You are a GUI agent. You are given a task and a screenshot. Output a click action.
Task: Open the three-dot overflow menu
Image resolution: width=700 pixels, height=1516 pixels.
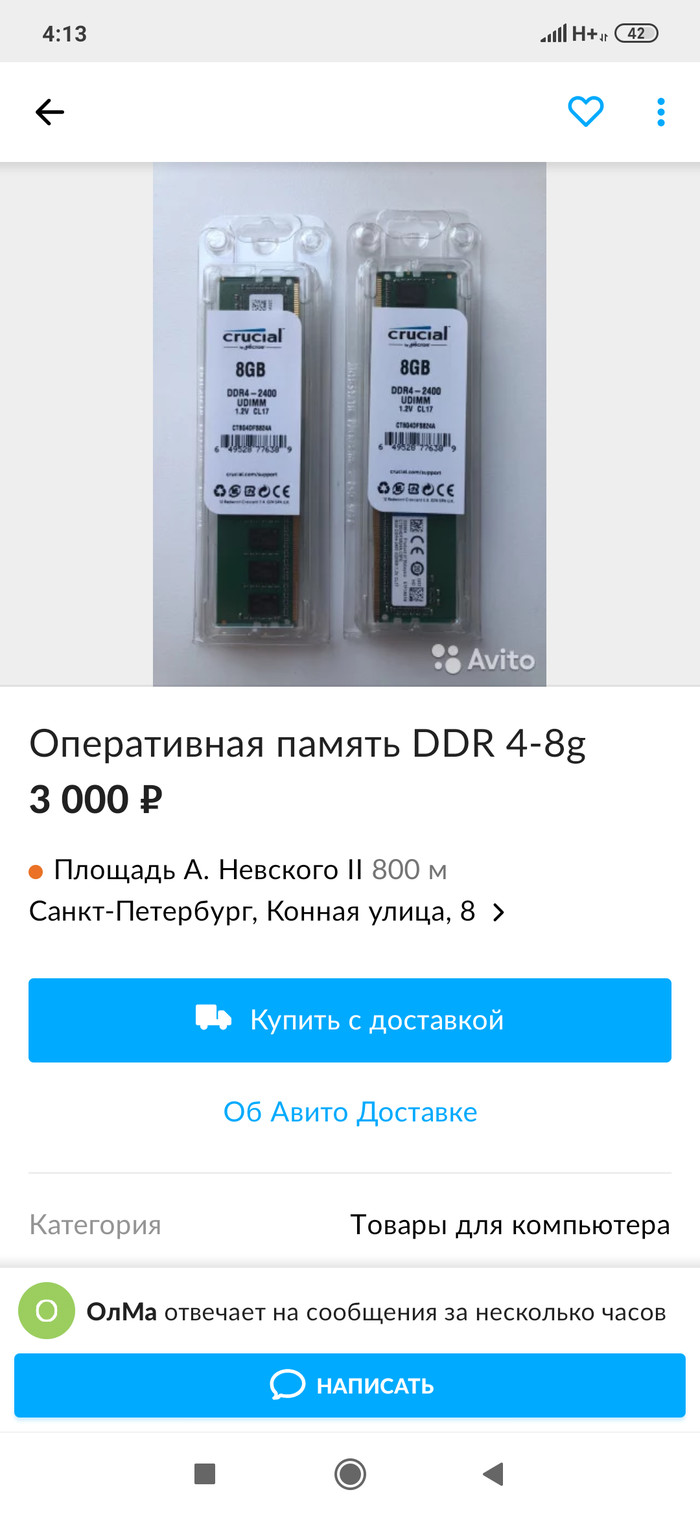(x=660, y=112)
